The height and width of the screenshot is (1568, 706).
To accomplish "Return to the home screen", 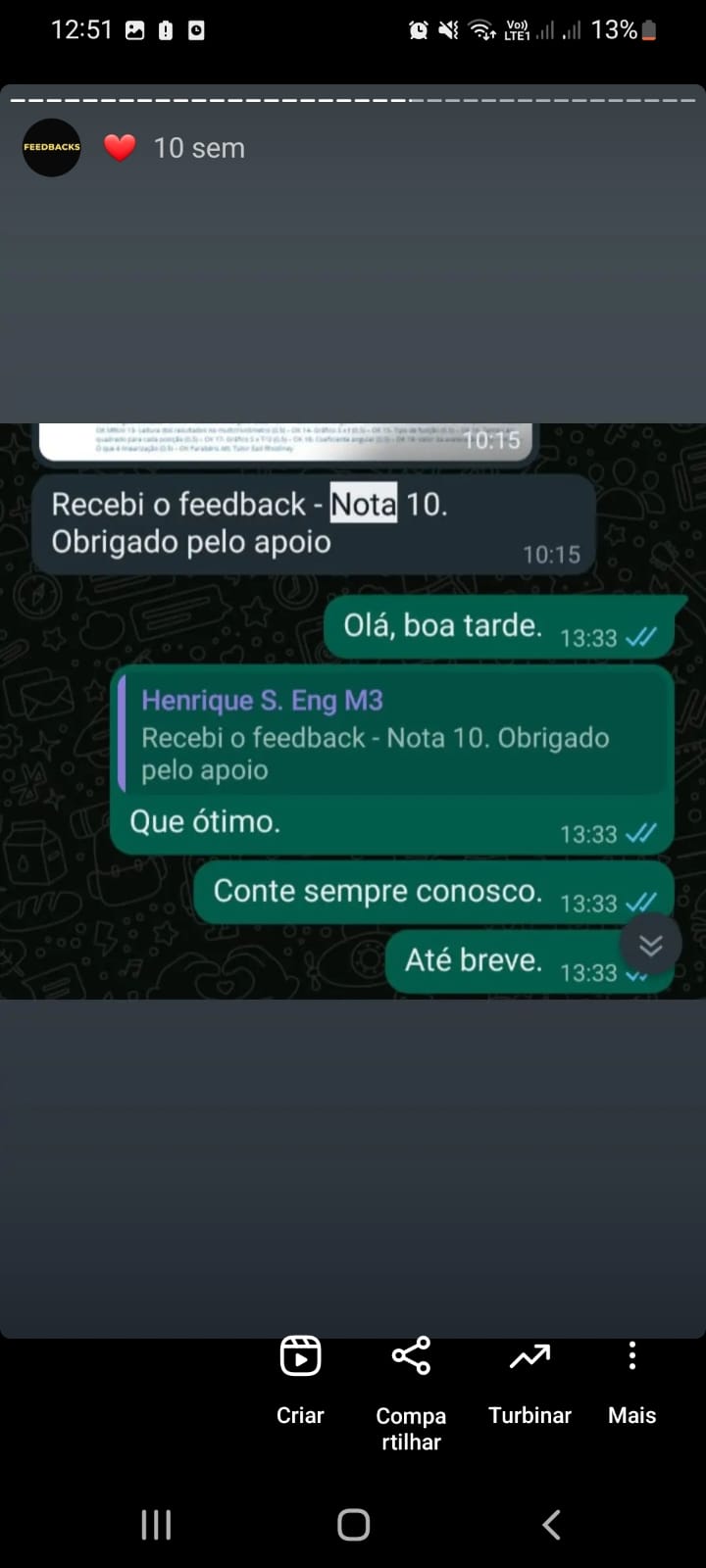I will [353, 1524].
